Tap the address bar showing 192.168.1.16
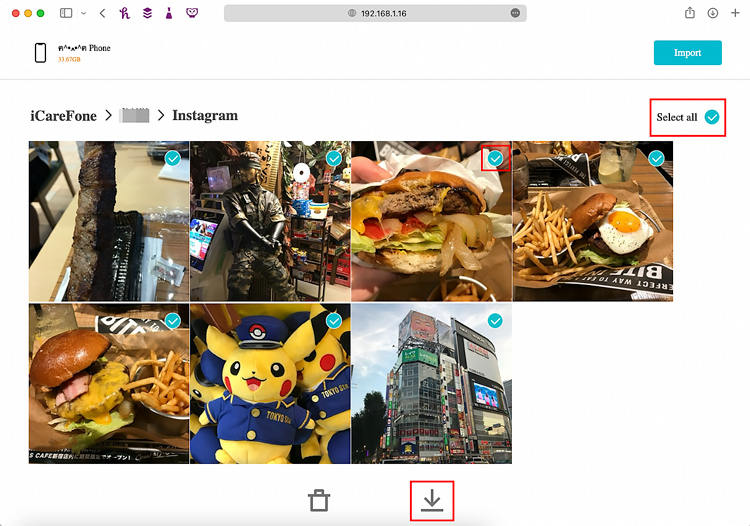 (375, 13)
